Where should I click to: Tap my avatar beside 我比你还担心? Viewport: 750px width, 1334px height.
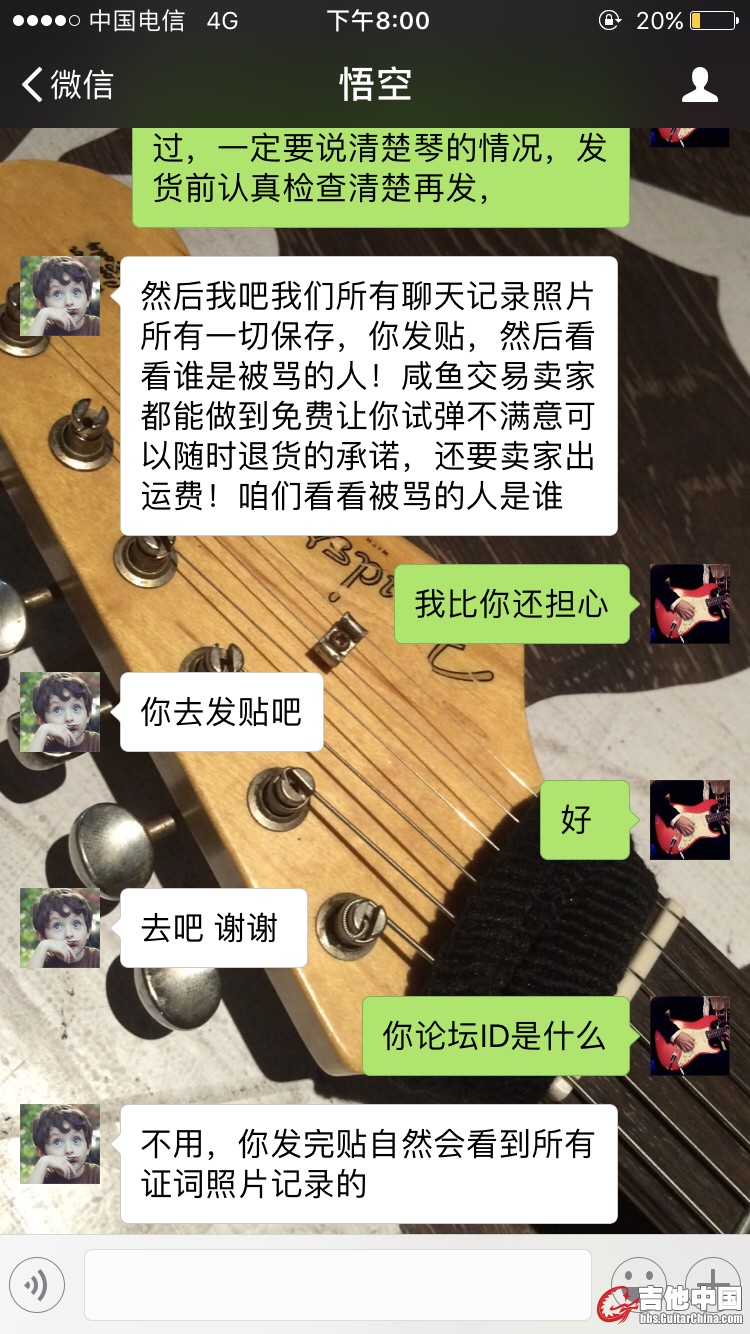[x=689, y=604]
